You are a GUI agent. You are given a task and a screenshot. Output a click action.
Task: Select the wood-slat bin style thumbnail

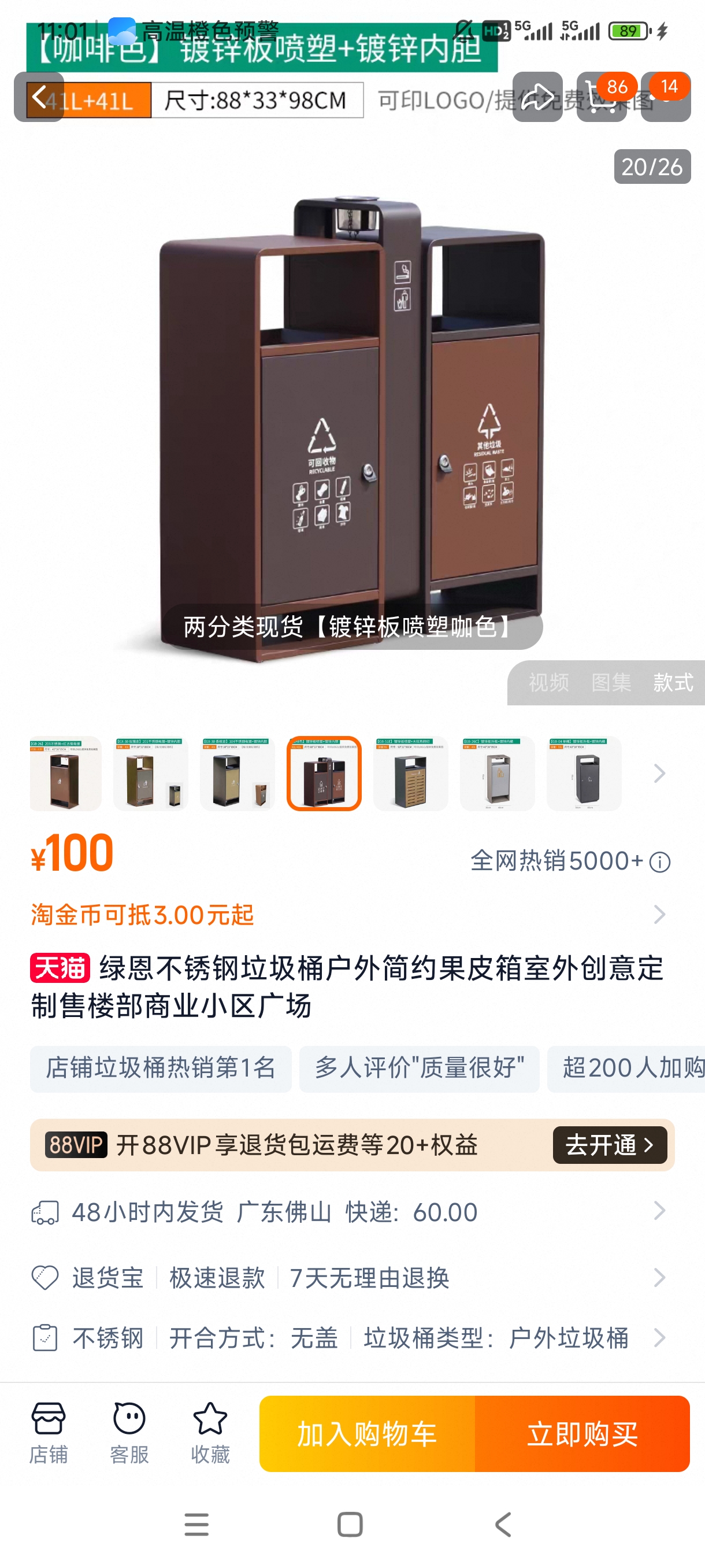coord(411,773)
